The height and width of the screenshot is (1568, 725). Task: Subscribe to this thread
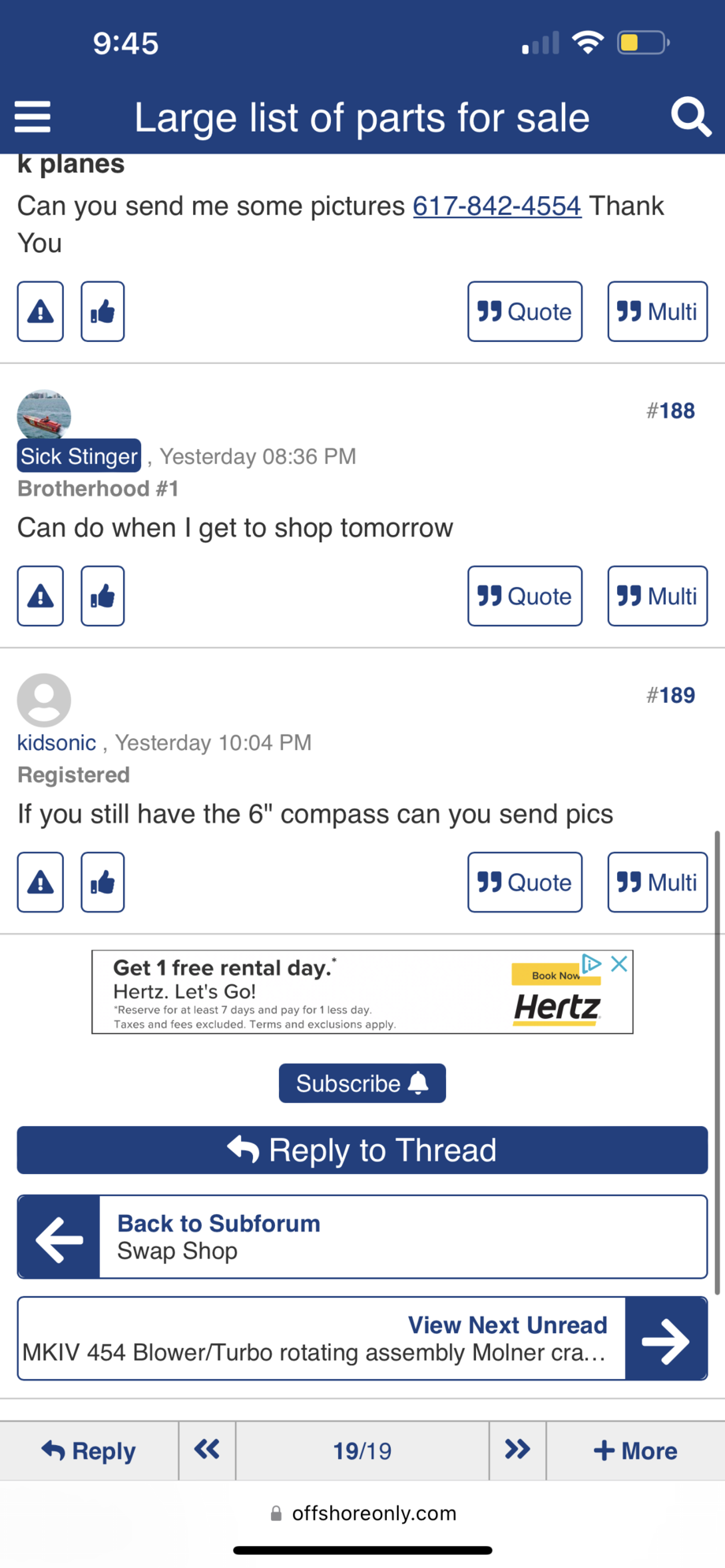[362, 1083]
